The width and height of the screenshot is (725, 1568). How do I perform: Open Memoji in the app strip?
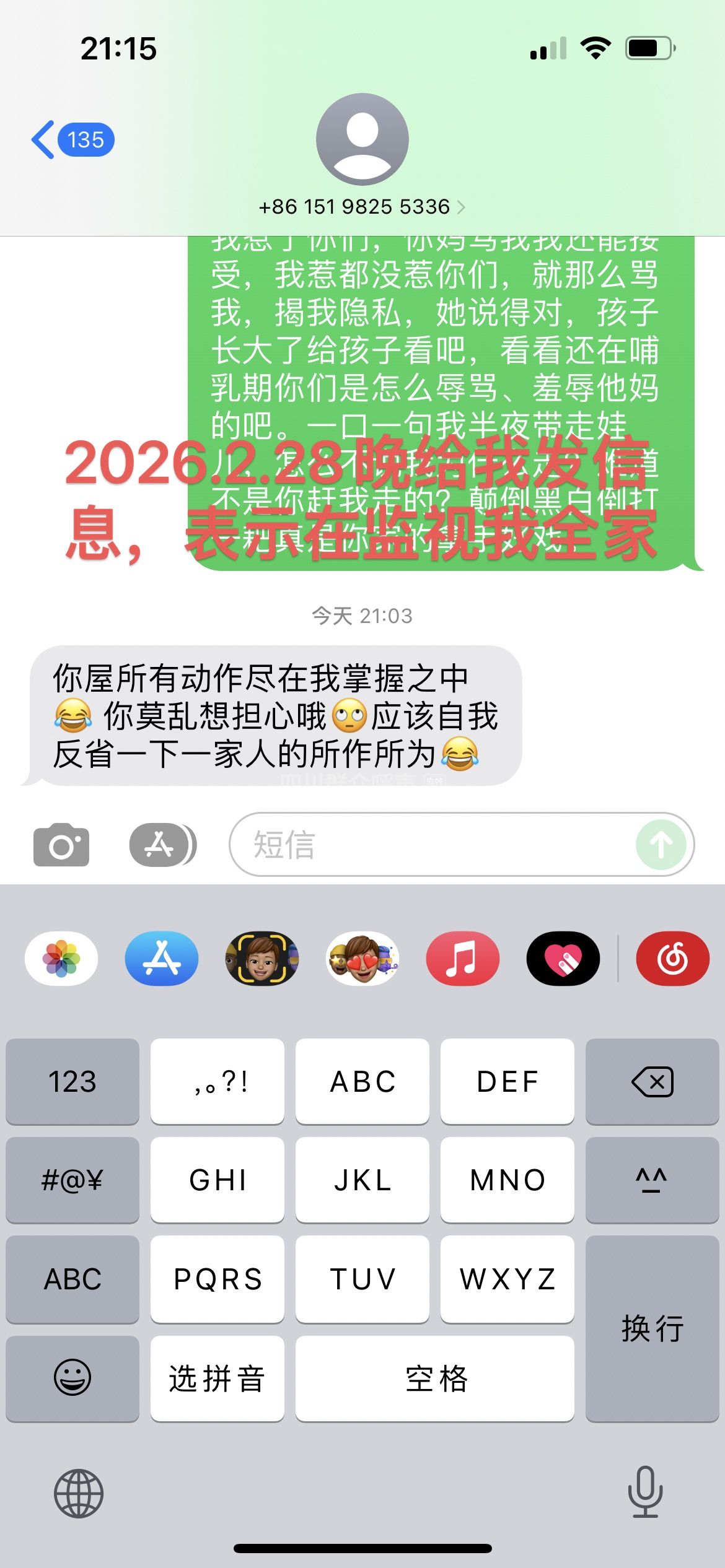pos(262,959)
